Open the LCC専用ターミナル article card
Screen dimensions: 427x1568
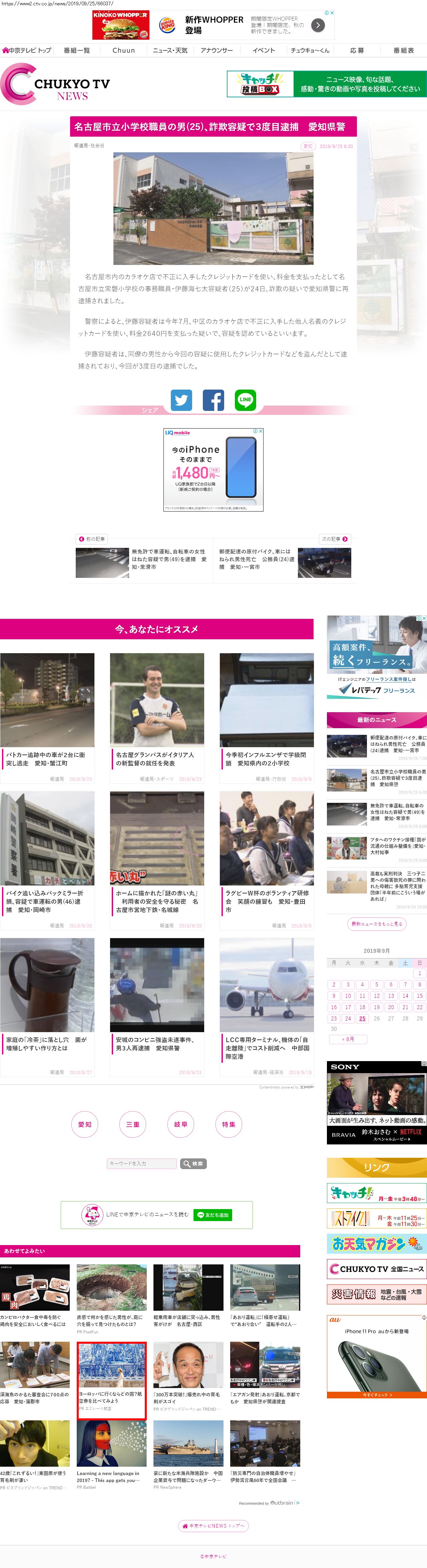coord(267,1007)
